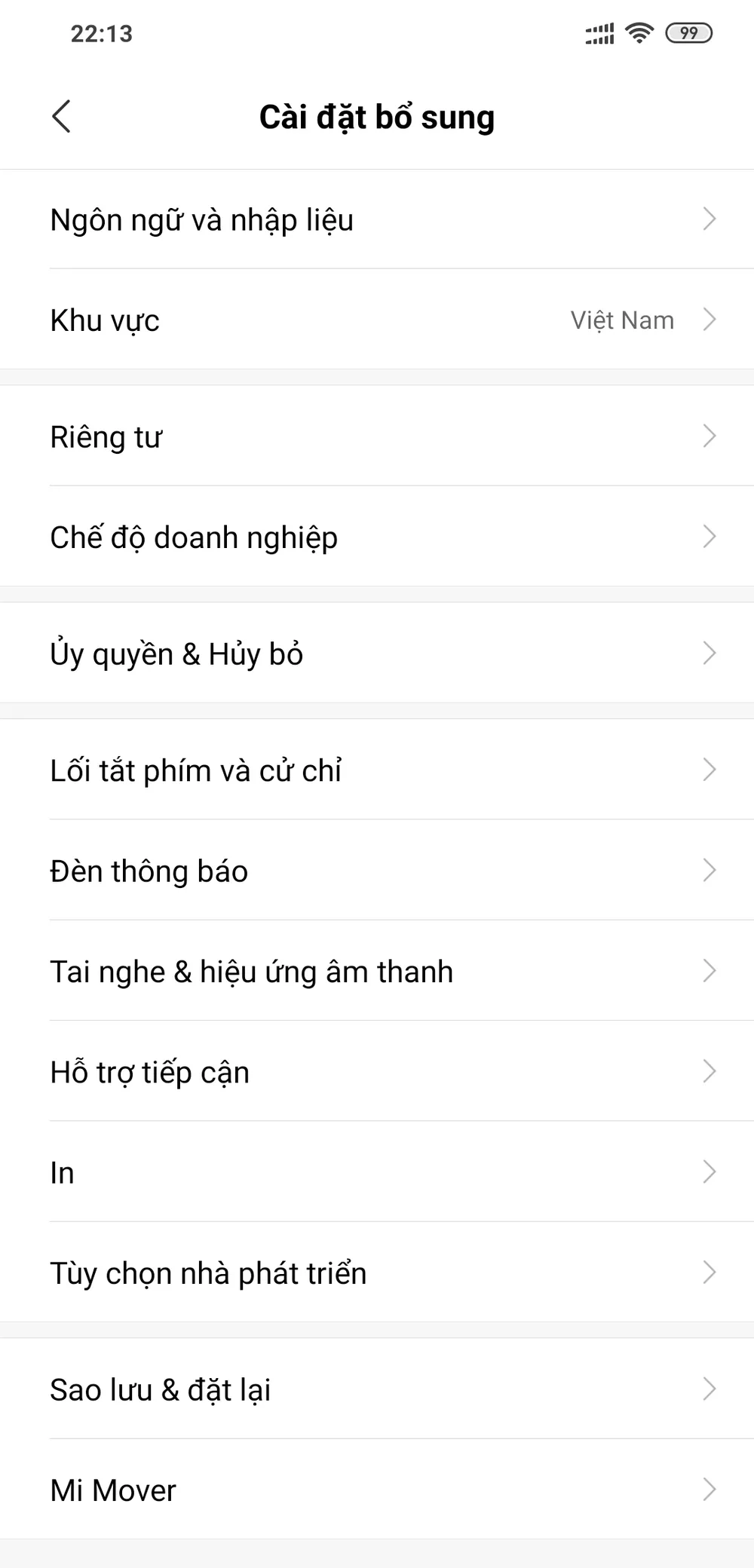Open Ngôn ngữ và nhập liệu settings
This screenshot has width=754, height=1568.
pyautogui.click(x=377, y=219)
